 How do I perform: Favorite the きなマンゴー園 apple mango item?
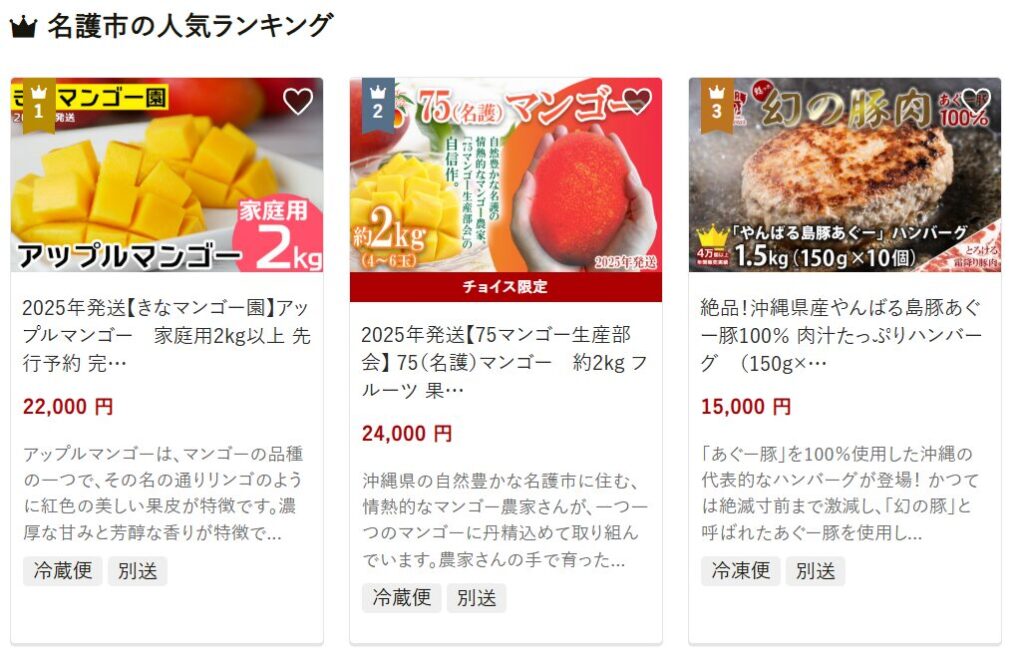tap(297, 101)
